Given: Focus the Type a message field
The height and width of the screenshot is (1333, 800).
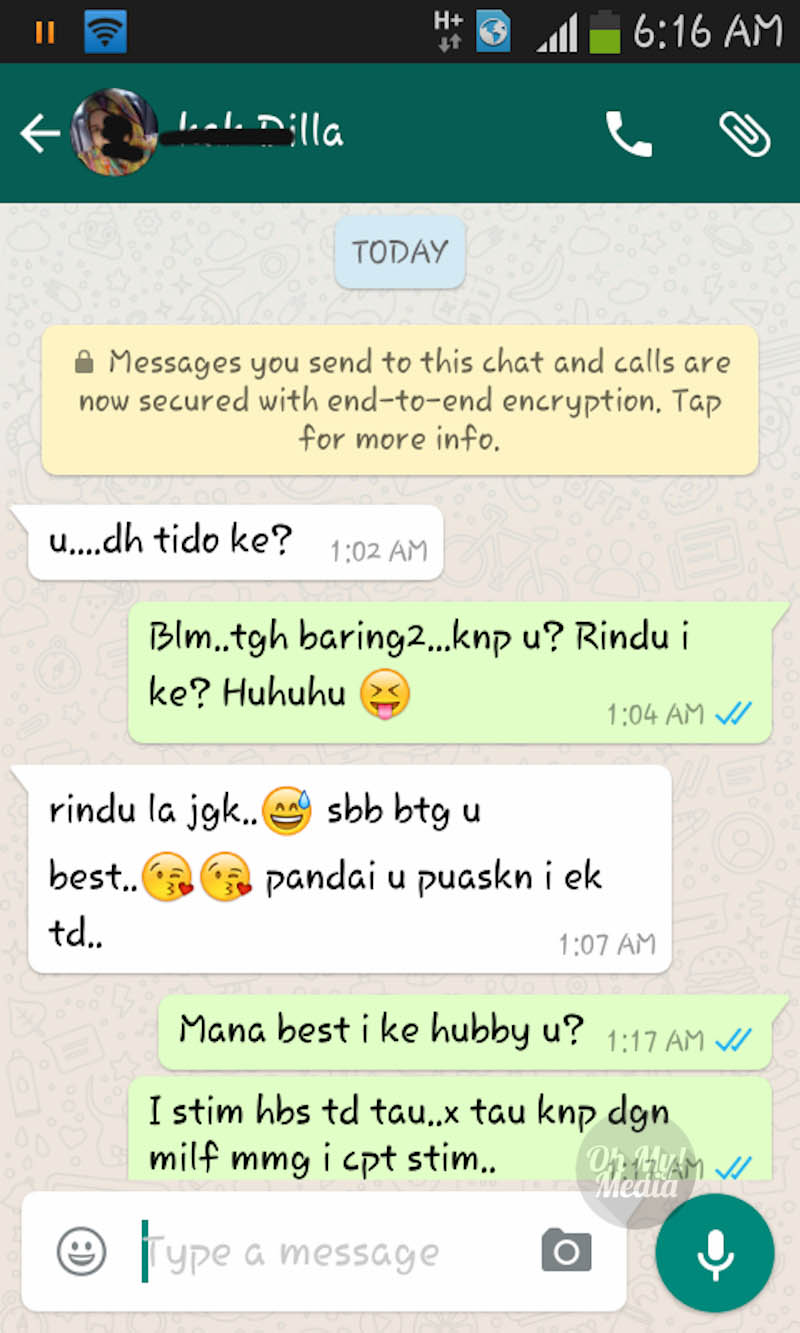Looking at the screenshot, I should click(330, 1251).
